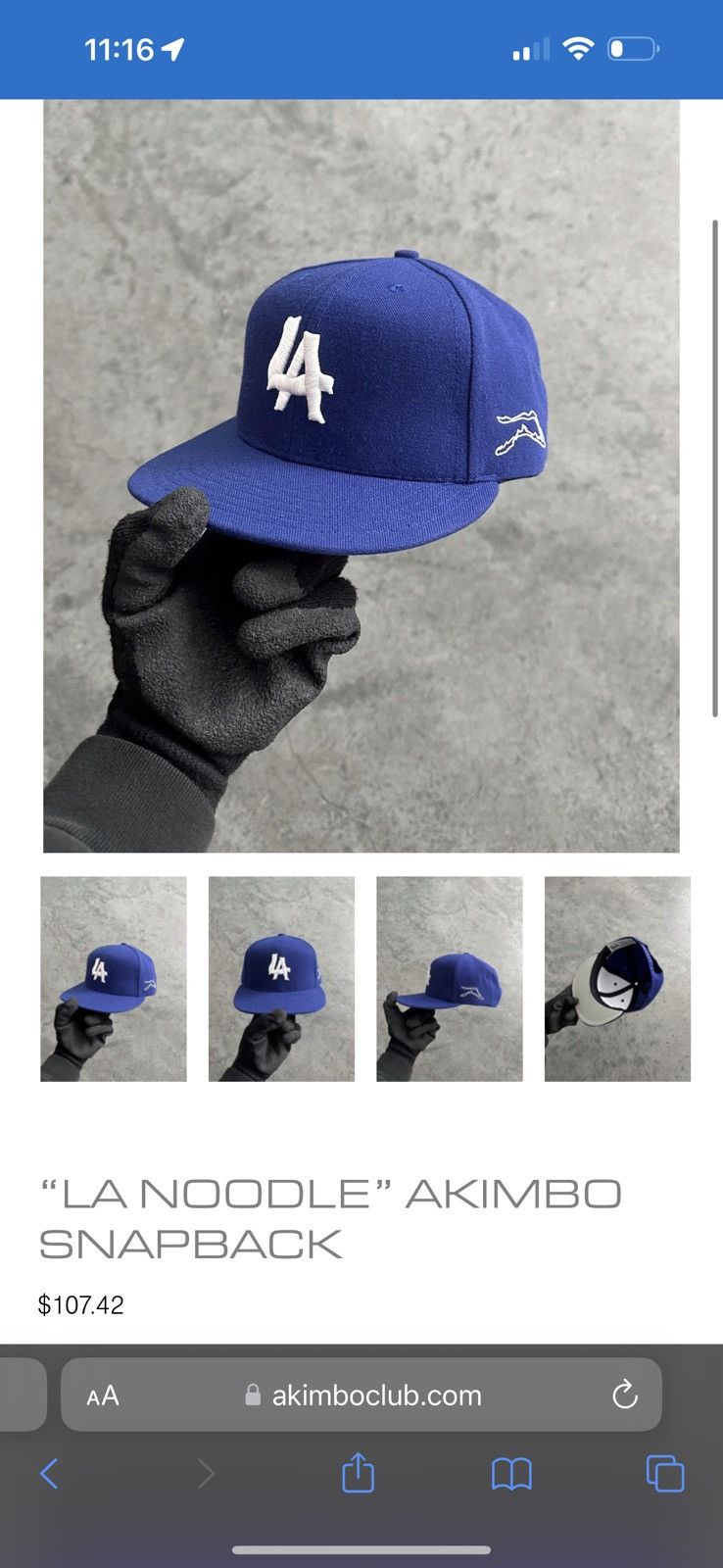
Task: Select the first thumbnail showing angled cap view
Action: pos(114,979)
